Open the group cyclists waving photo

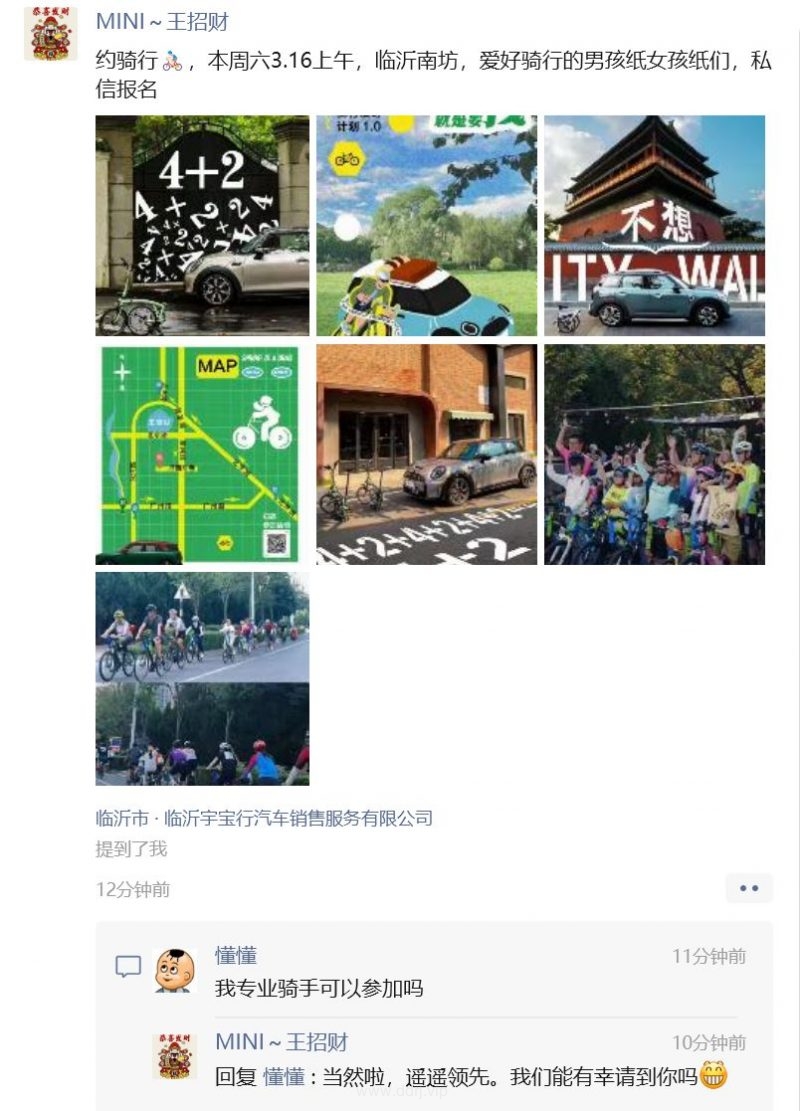point(654,454)
